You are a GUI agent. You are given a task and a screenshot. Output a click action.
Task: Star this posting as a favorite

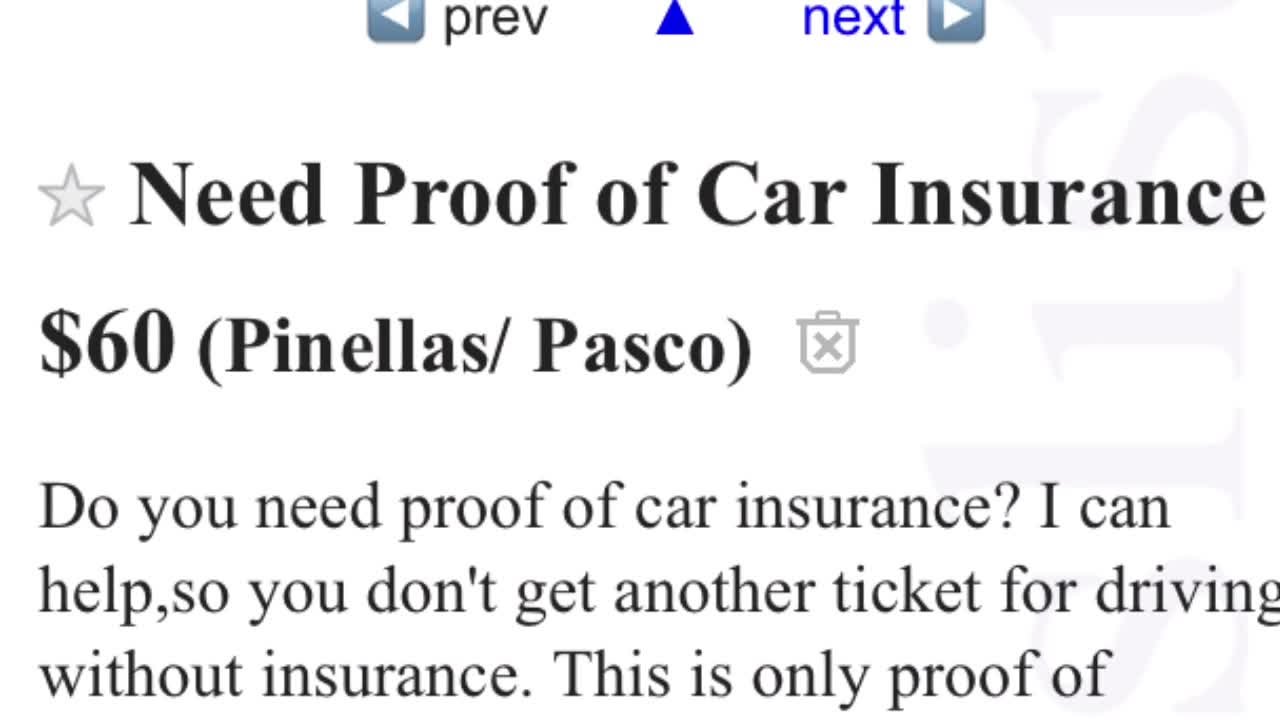tap(71, 197)
